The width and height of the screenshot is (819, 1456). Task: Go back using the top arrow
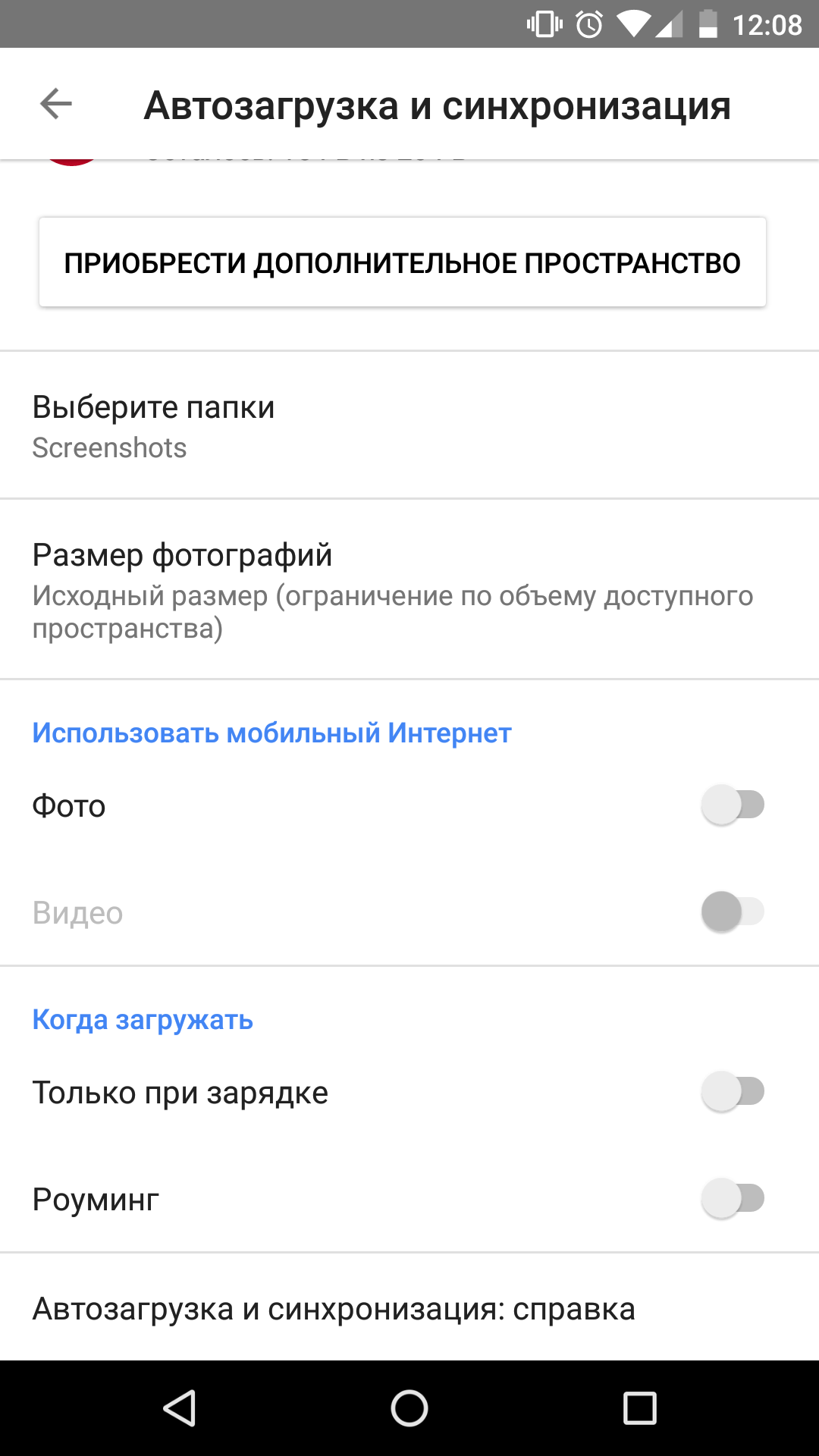point(56,104)
